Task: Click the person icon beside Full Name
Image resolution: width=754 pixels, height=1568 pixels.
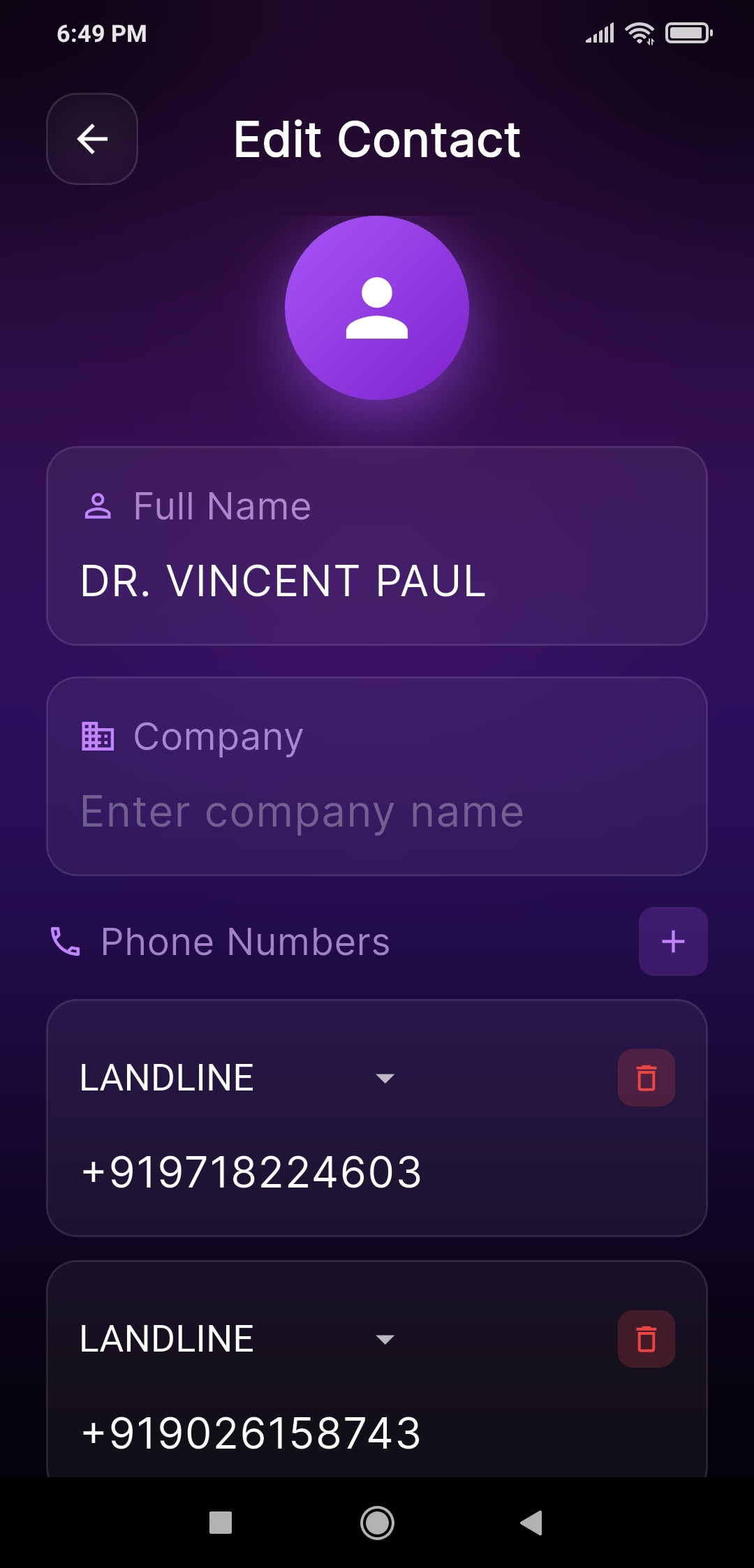Action: (98, 505)
